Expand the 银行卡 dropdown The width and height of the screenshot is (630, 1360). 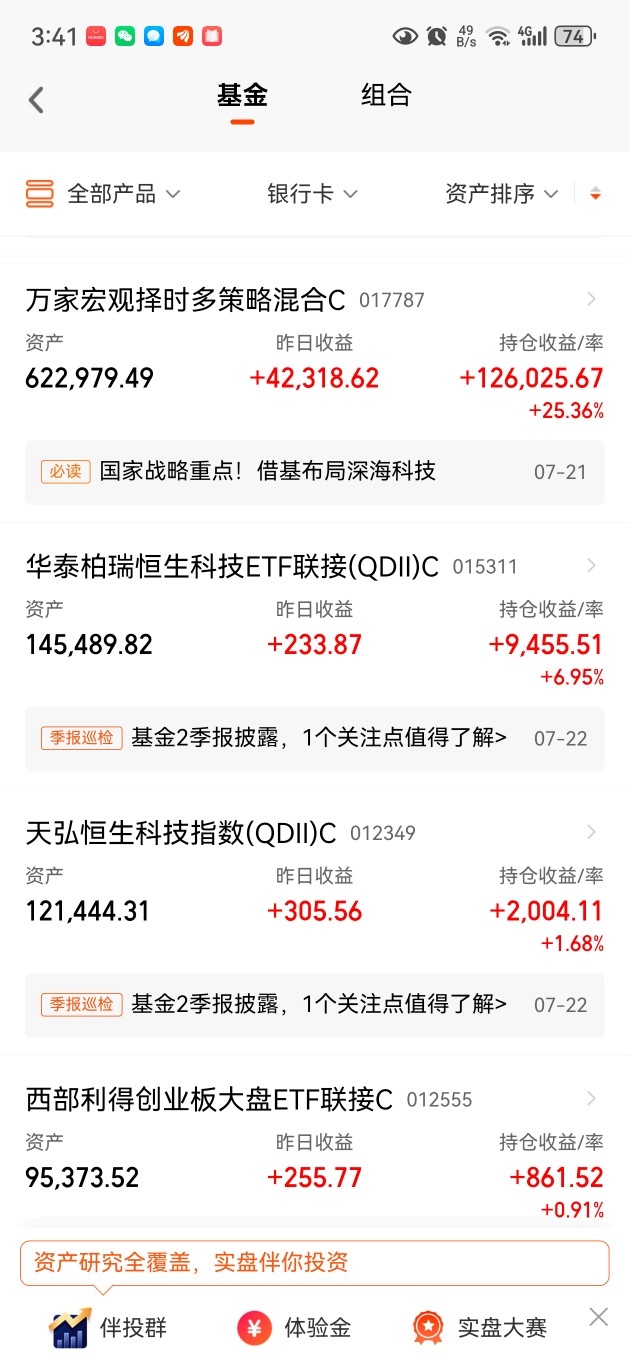[312, 194]
